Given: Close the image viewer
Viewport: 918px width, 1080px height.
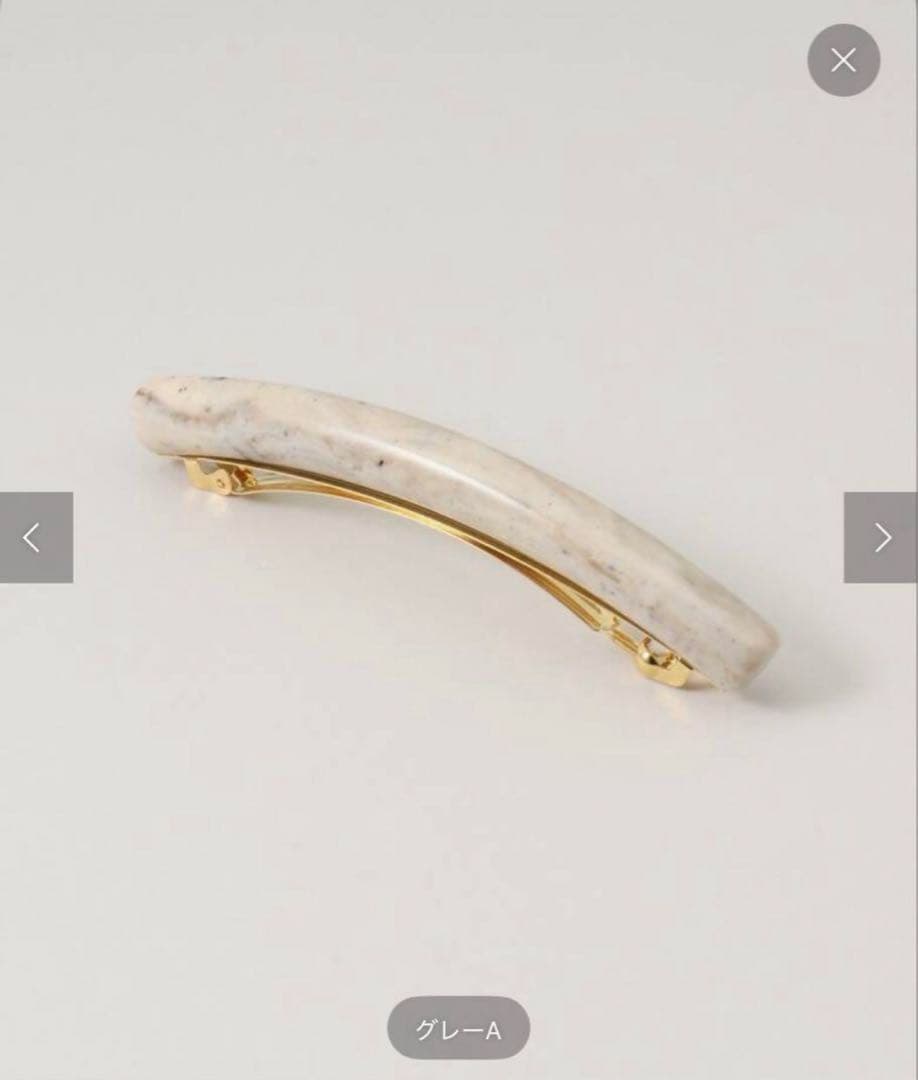Looking at the screenshot, I should coord(843,60).
